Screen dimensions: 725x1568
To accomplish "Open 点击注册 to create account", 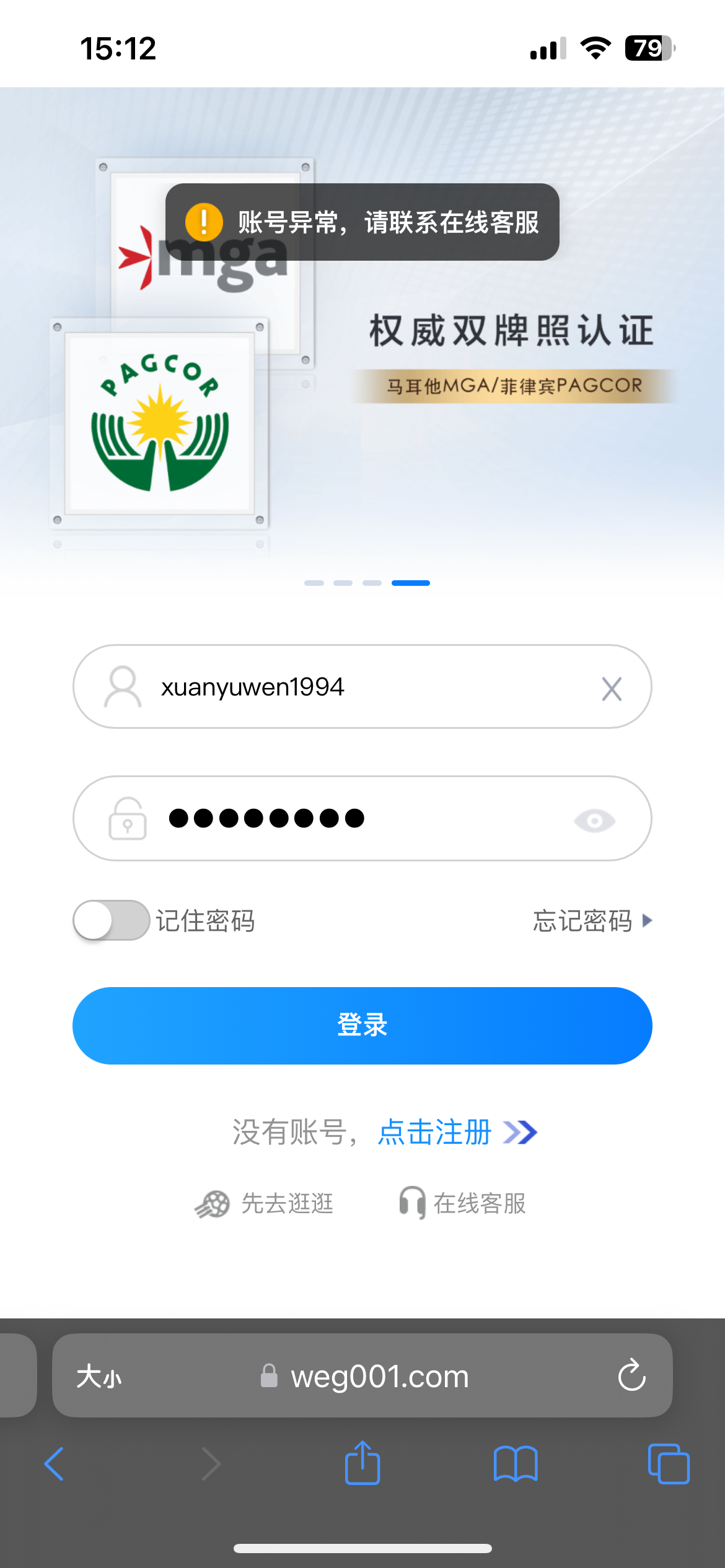I will [457, 1133].
